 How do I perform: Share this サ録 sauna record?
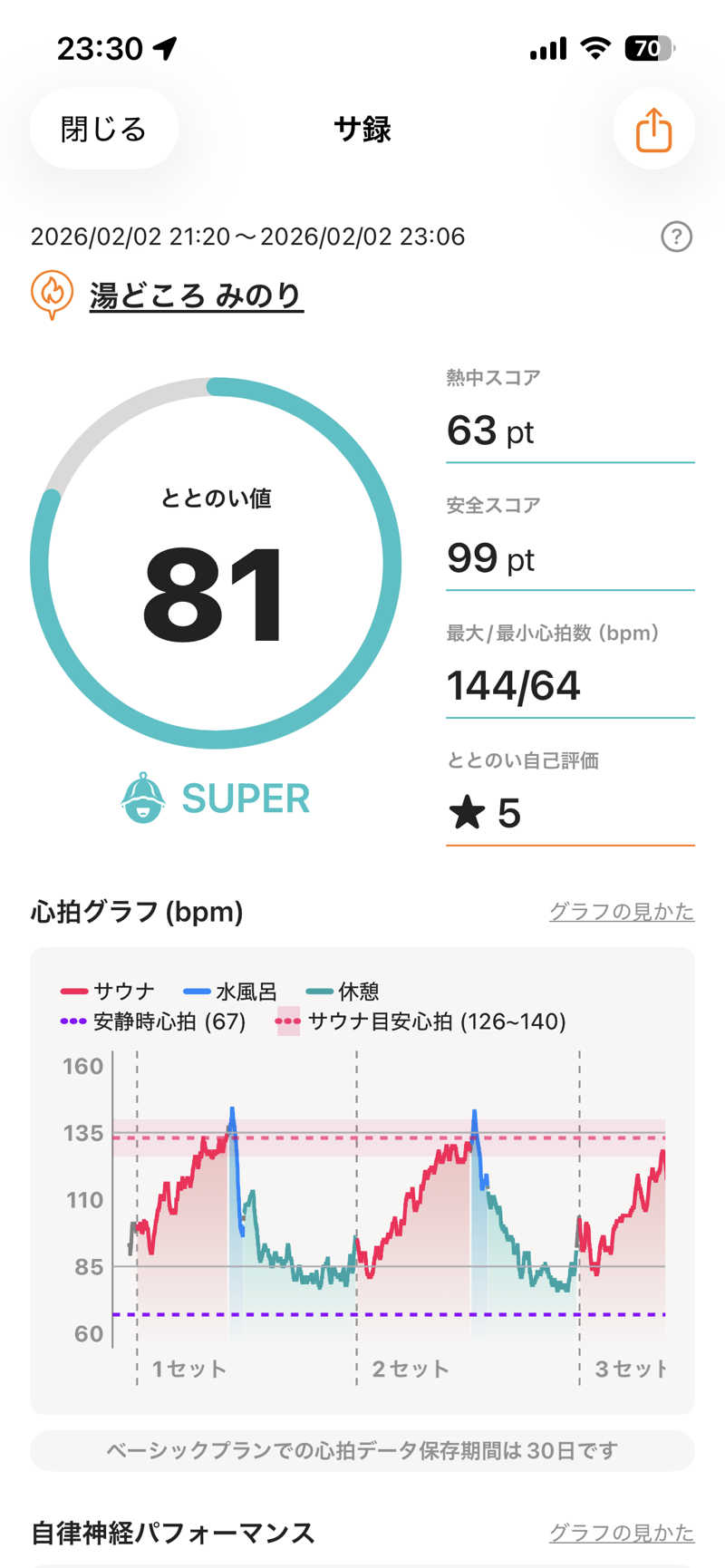tap(653, 130)
